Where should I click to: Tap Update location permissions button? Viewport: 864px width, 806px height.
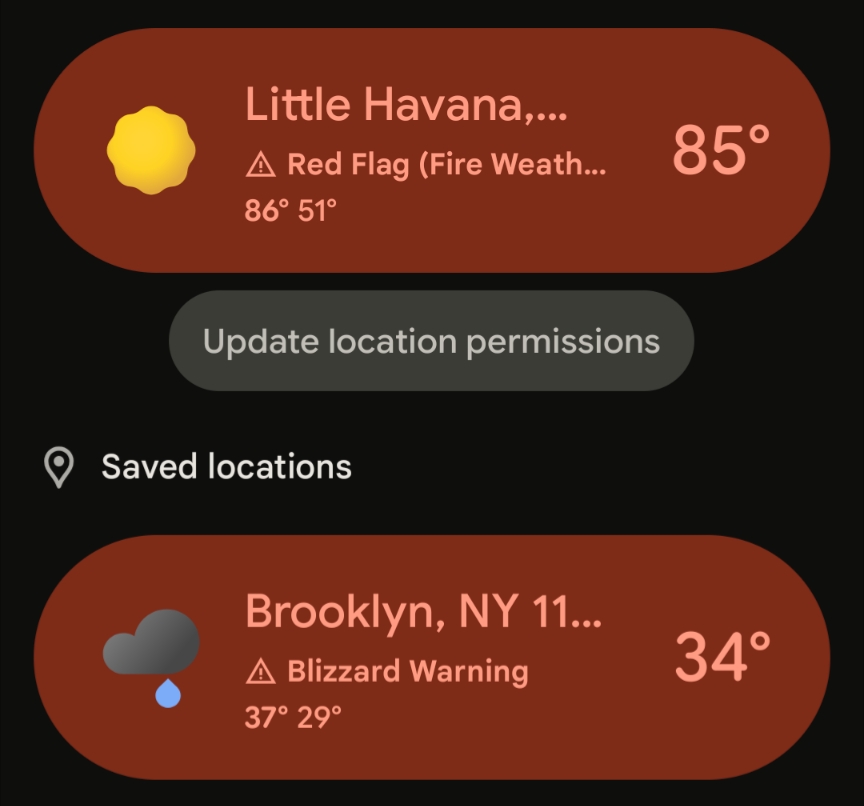431,341
